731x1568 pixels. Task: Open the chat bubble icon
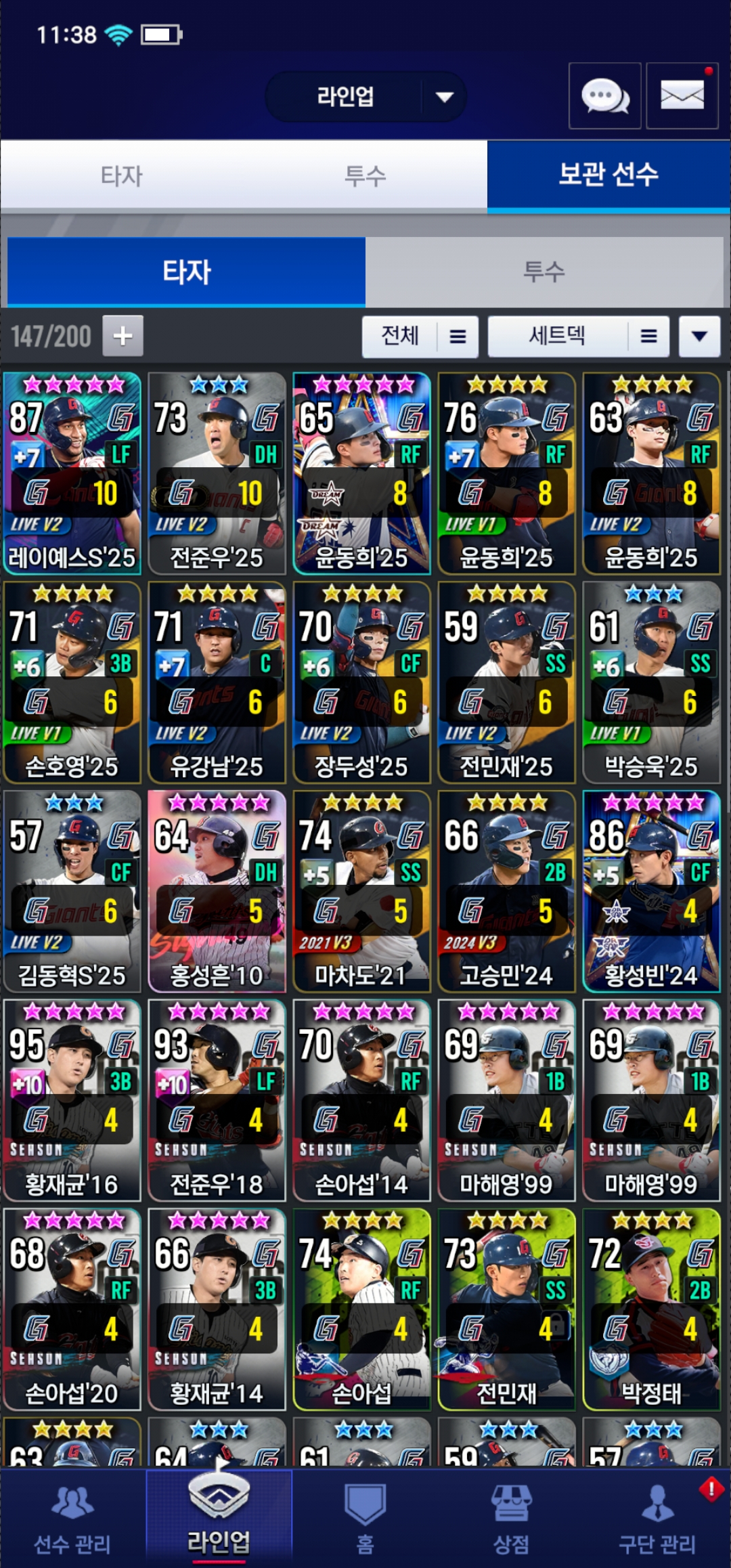[604, 96]
